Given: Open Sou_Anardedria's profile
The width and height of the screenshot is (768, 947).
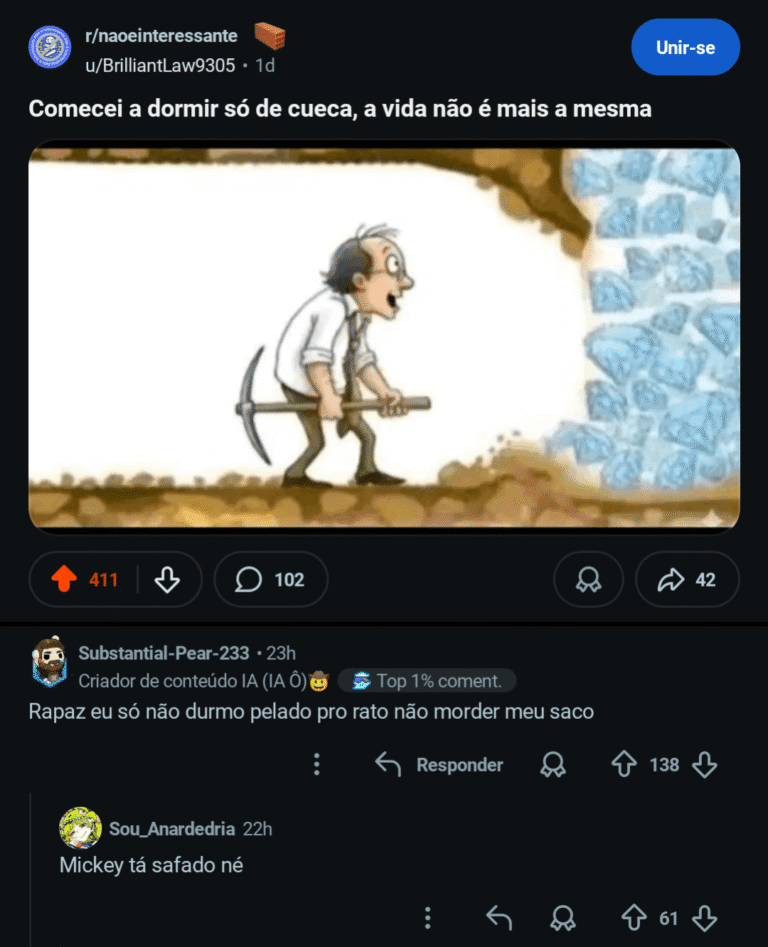Looking at the screenshot, I should tap(172, 829).
